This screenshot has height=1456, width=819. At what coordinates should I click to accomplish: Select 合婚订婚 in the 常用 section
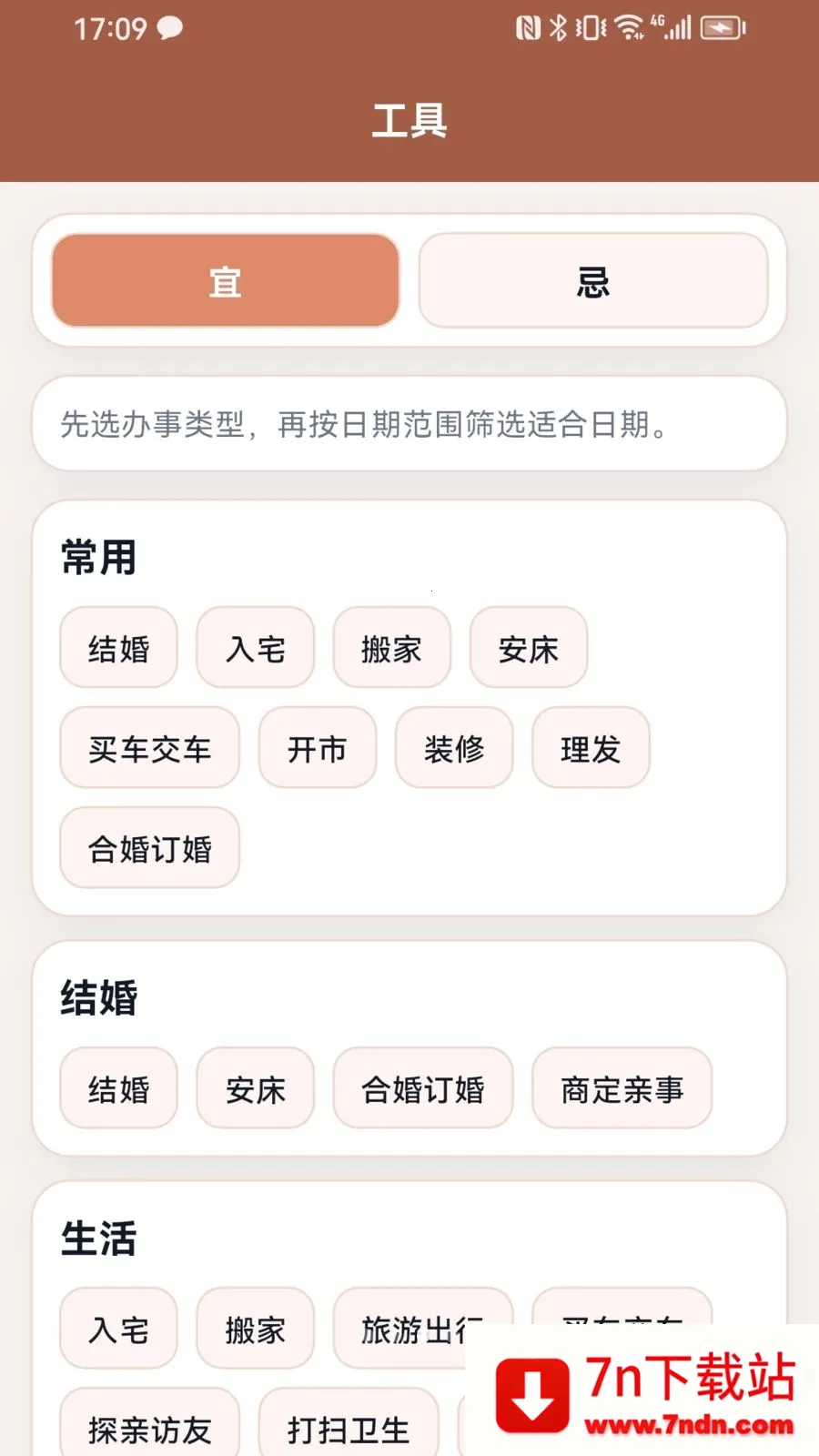[150, 848]
